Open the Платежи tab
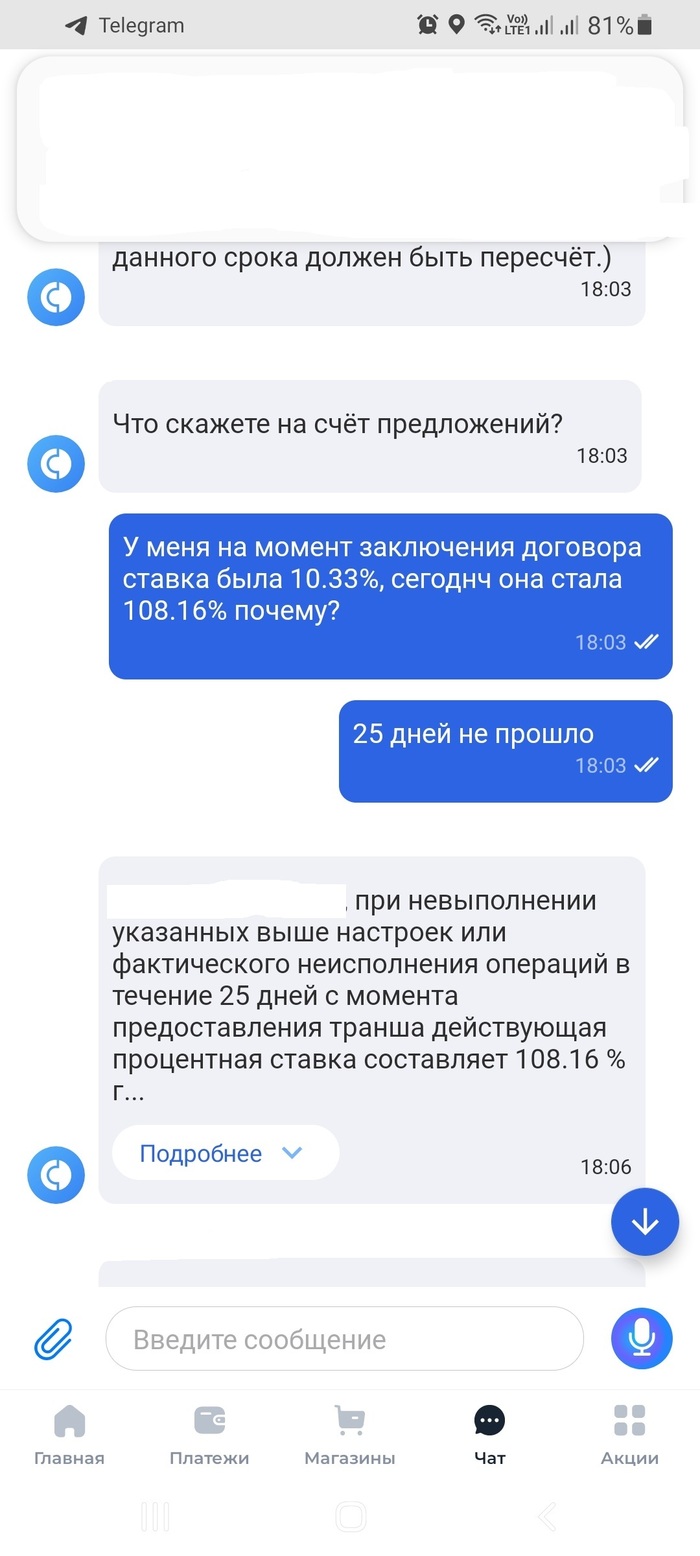The height and width of the screenshot is (1556, 700). tap(209, 1435)
